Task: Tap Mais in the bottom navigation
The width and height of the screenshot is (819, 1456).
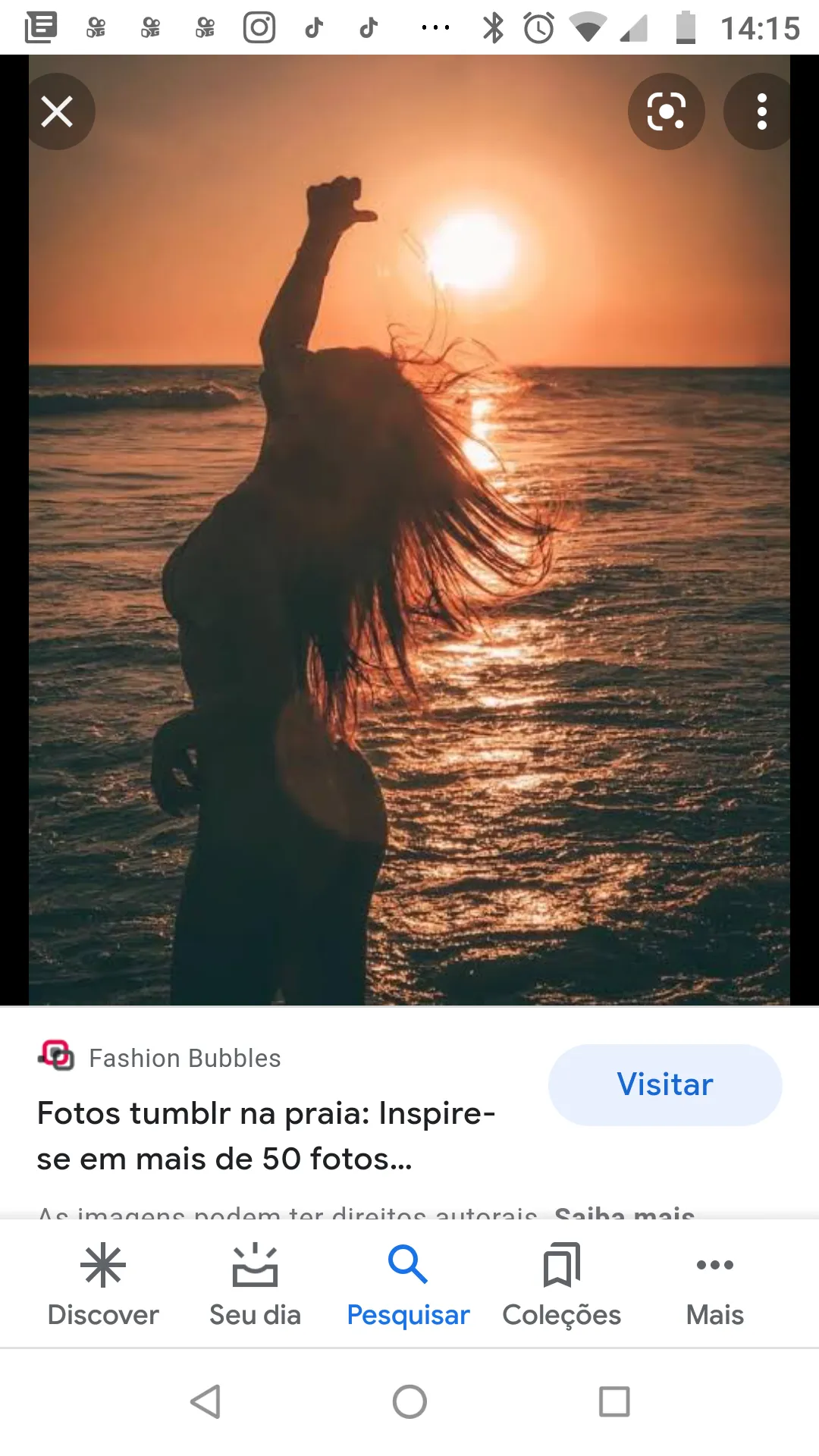Action: (714, 1284)
